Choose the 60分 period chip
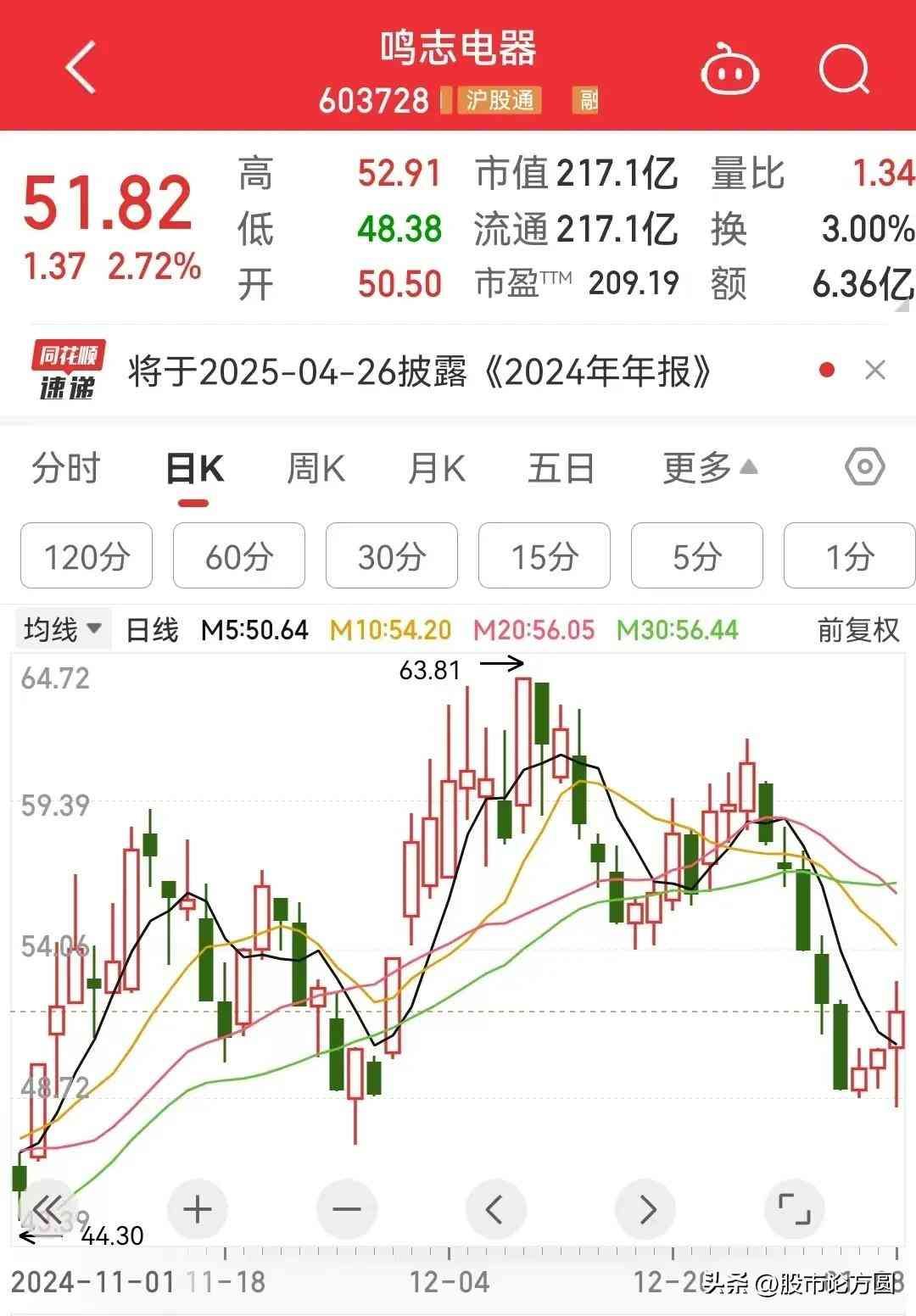916x1316 pixels. point(239,556)
